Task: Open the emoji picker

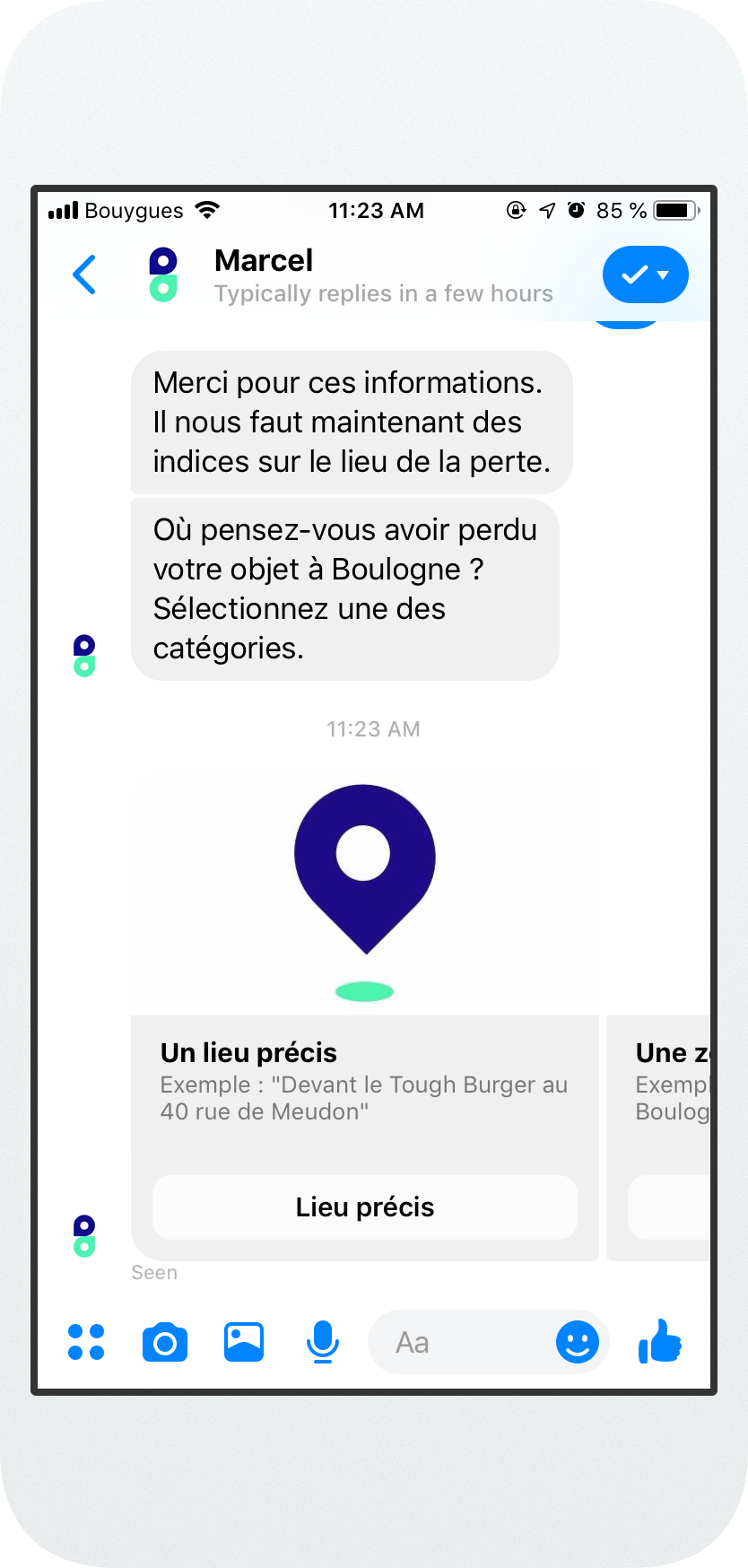Action: pos(577,1343)
